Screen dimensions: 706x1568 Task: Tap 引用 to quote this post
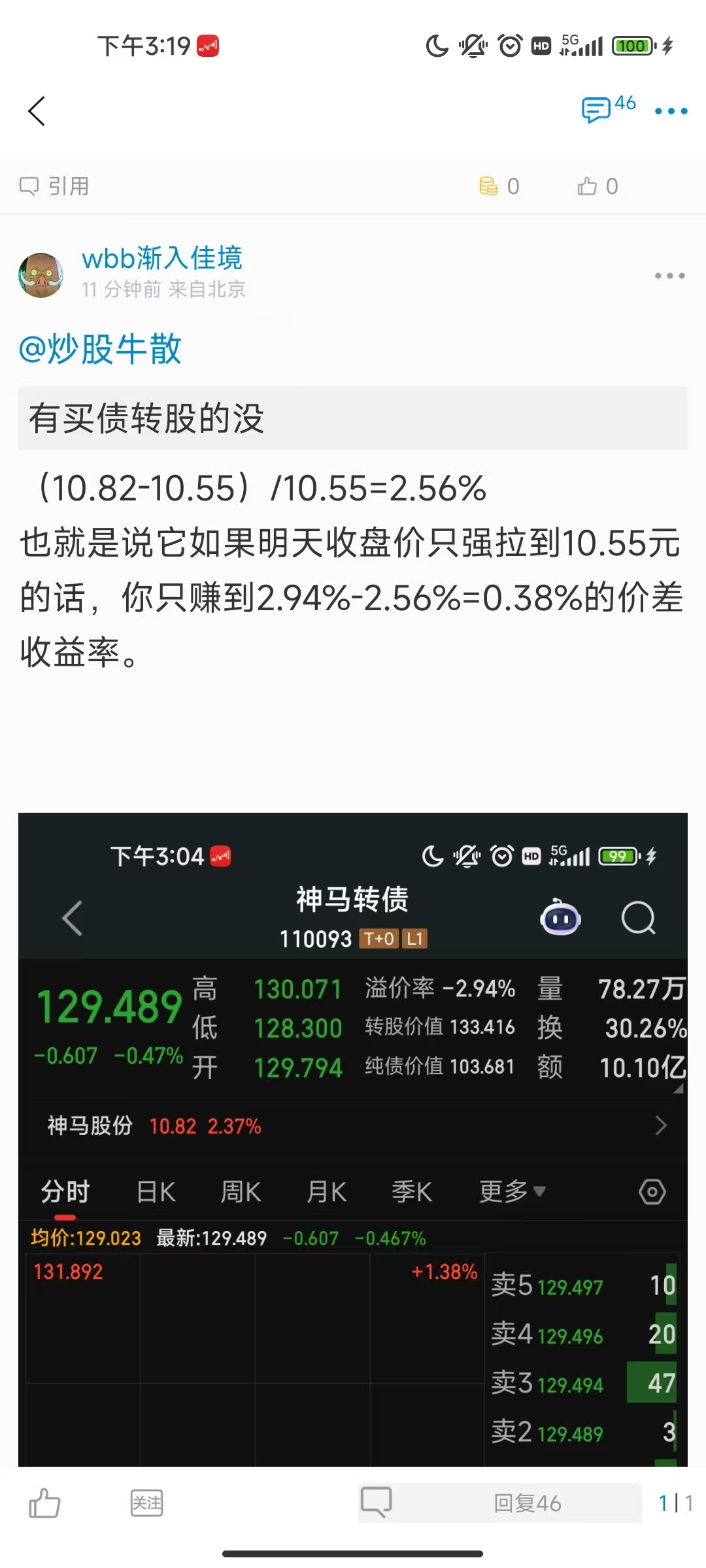(55, 186)
